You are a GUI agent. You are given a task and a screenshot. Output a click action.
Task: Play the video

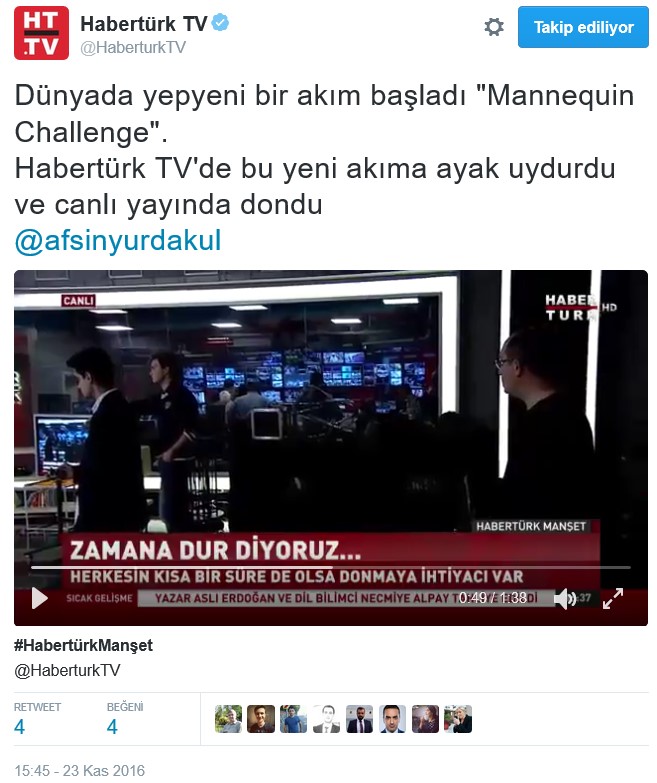click(x=39, y=598)
